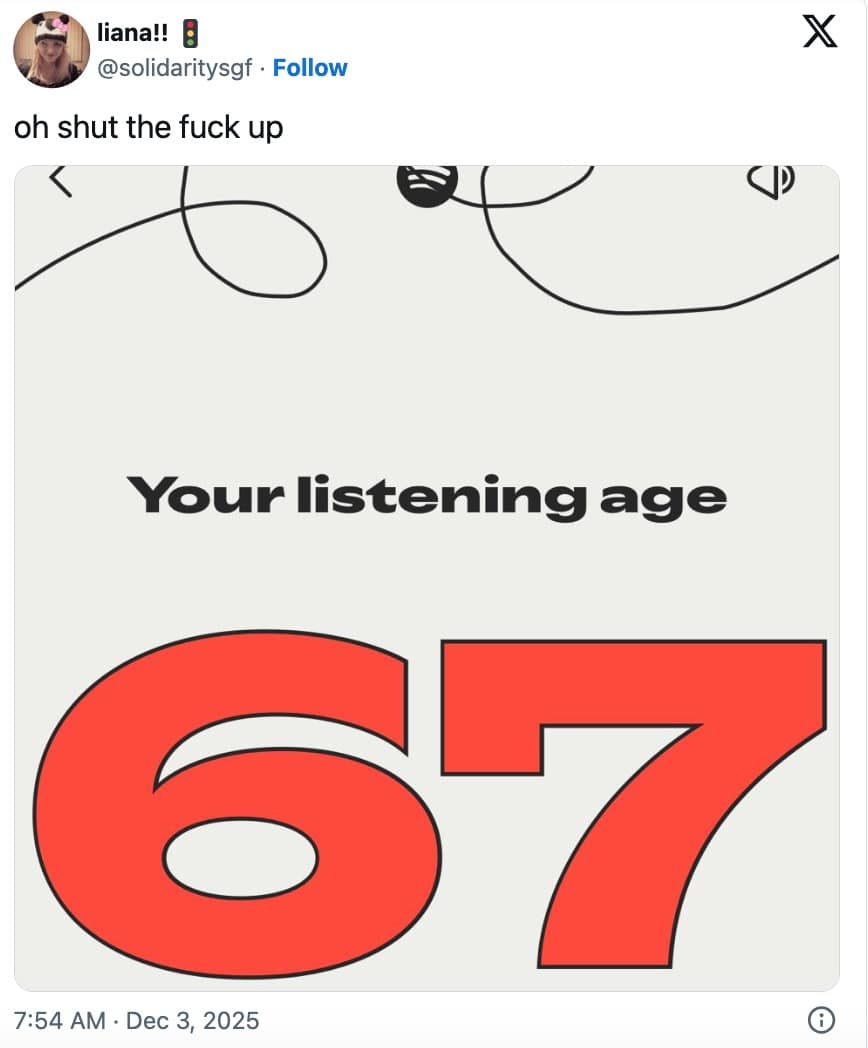Open liana!! profile picture
868x1048 pixels.
pyautogui.click(x=52, y=50)
